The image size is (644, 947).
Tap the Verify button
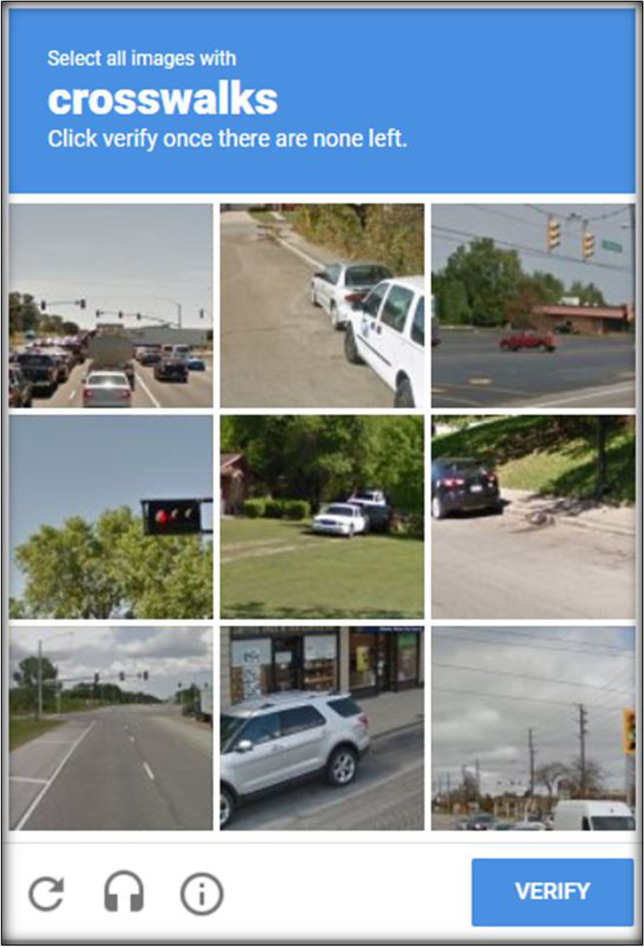(x=552, y=891)
